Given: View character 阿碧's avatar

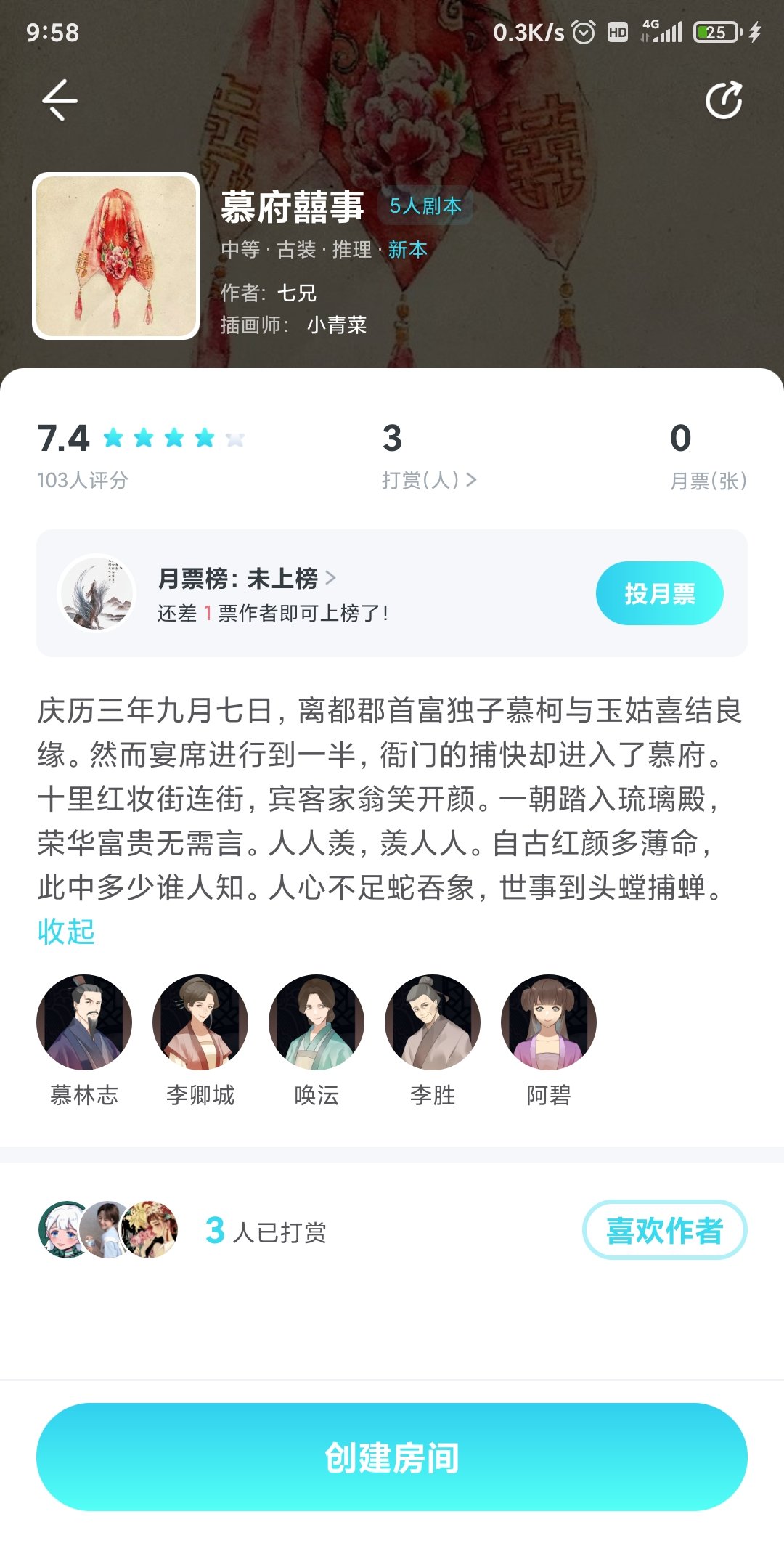Looking at the screenshot, I should 549,1022.
